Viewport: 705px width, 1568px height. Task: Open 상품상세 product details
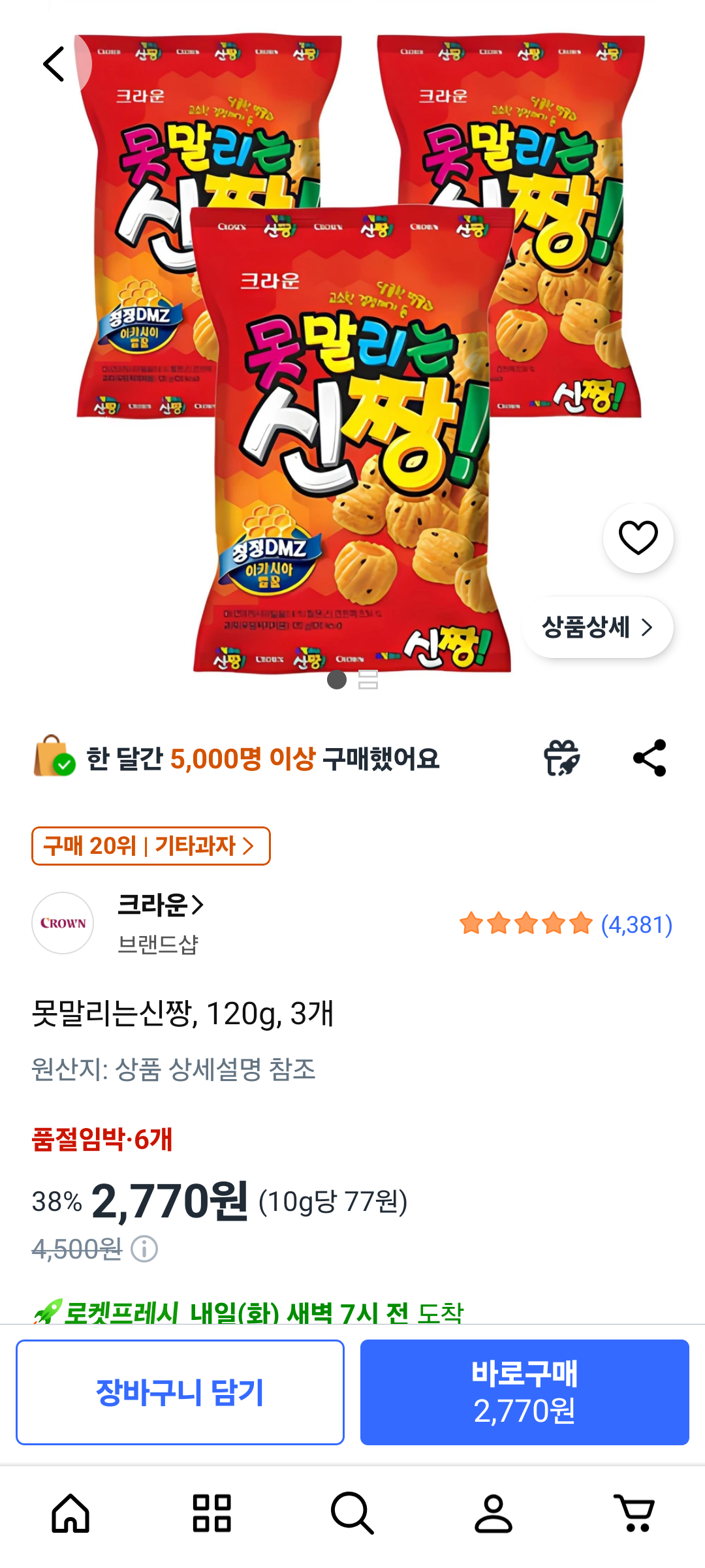coord(597,627)
